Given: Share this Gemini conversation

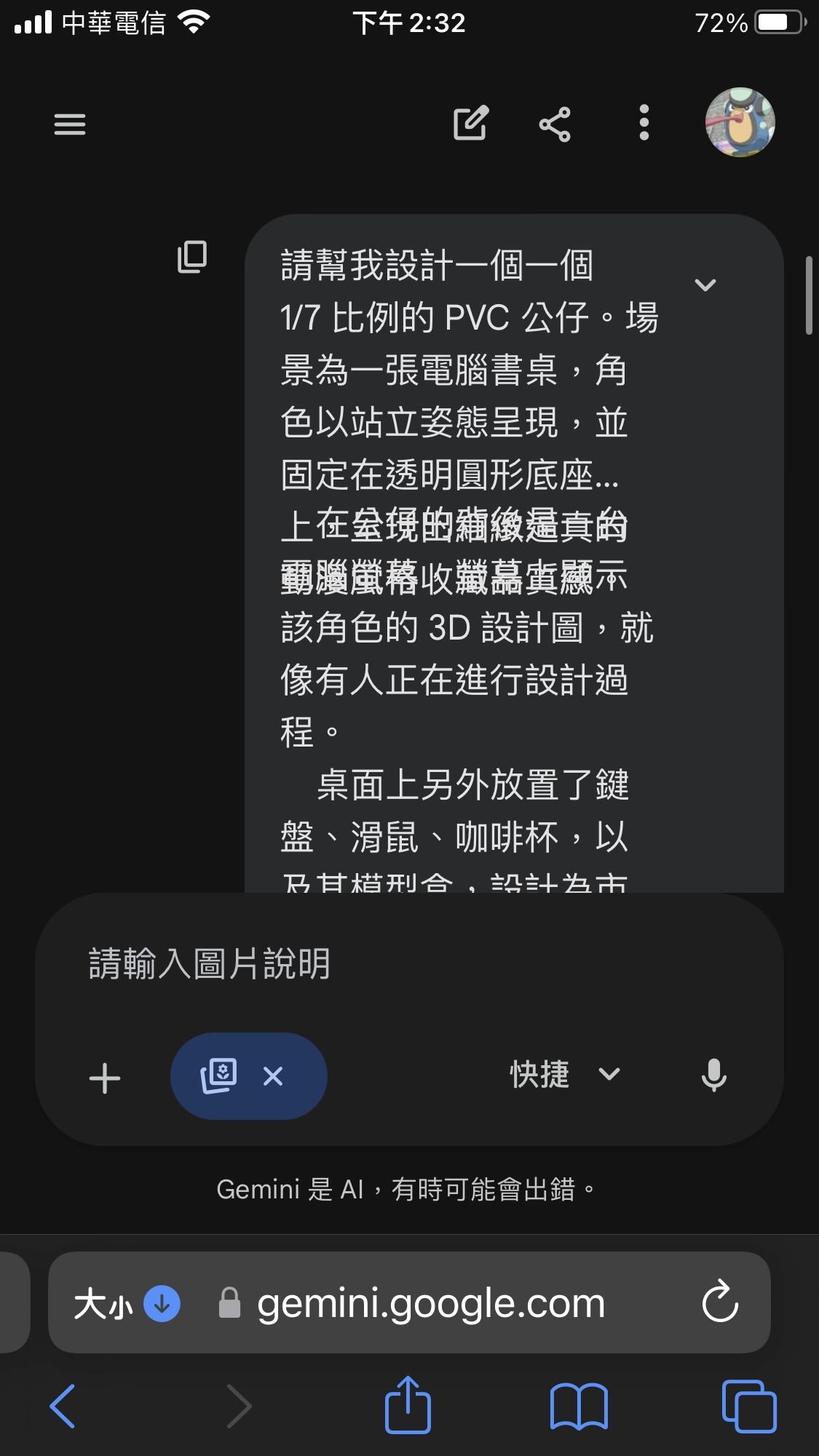Looking at the screenshot, I should coord(555,124).
